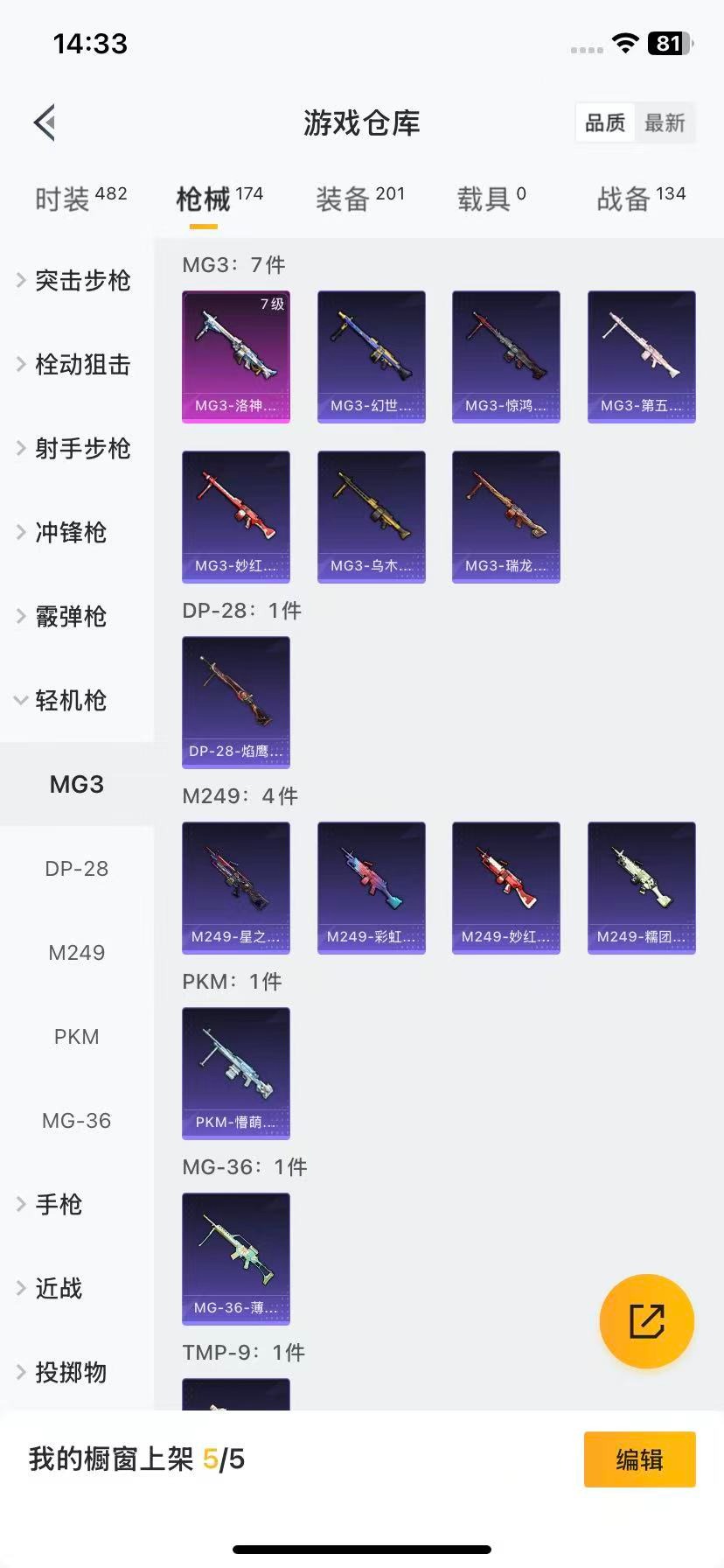View the M249-彩虹 weapon skin
Viewport: 724px width, 1568px height.
click(371, 888)
